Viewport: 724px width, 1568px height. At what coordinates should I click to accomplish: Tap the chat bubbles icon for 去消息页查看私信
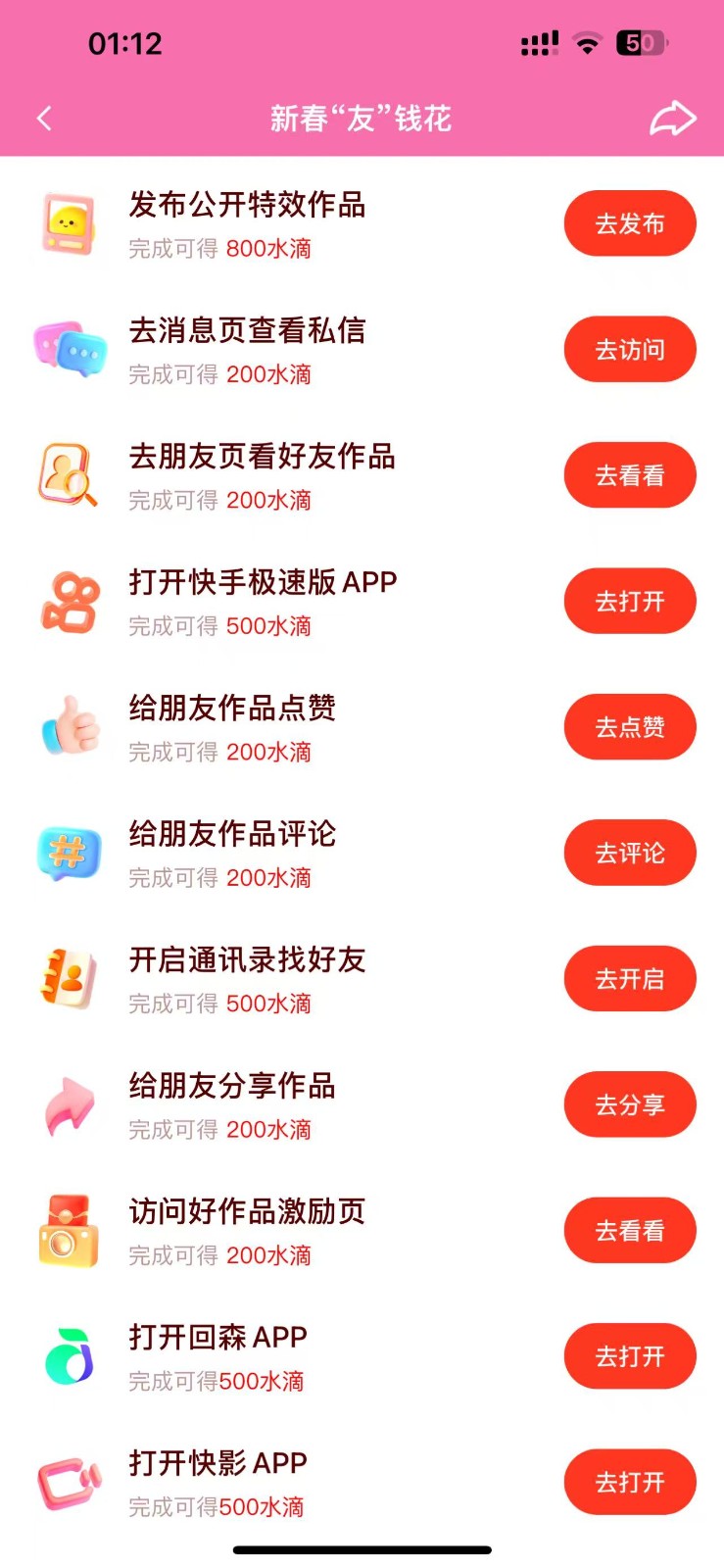(x=70, y=350)
